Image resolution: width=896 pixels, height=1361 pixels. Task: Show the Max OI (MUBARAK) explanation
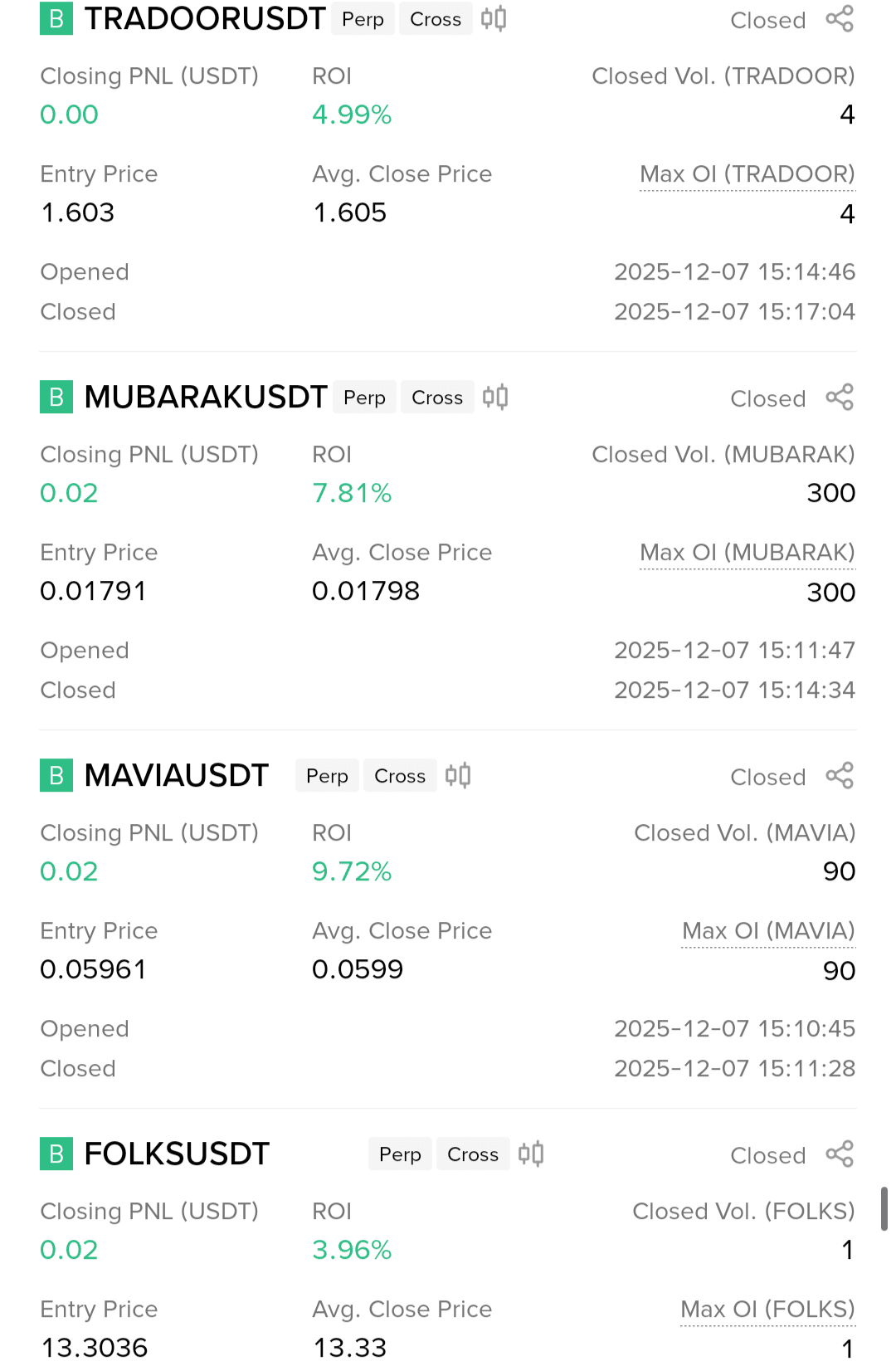(x=747, y=553)
